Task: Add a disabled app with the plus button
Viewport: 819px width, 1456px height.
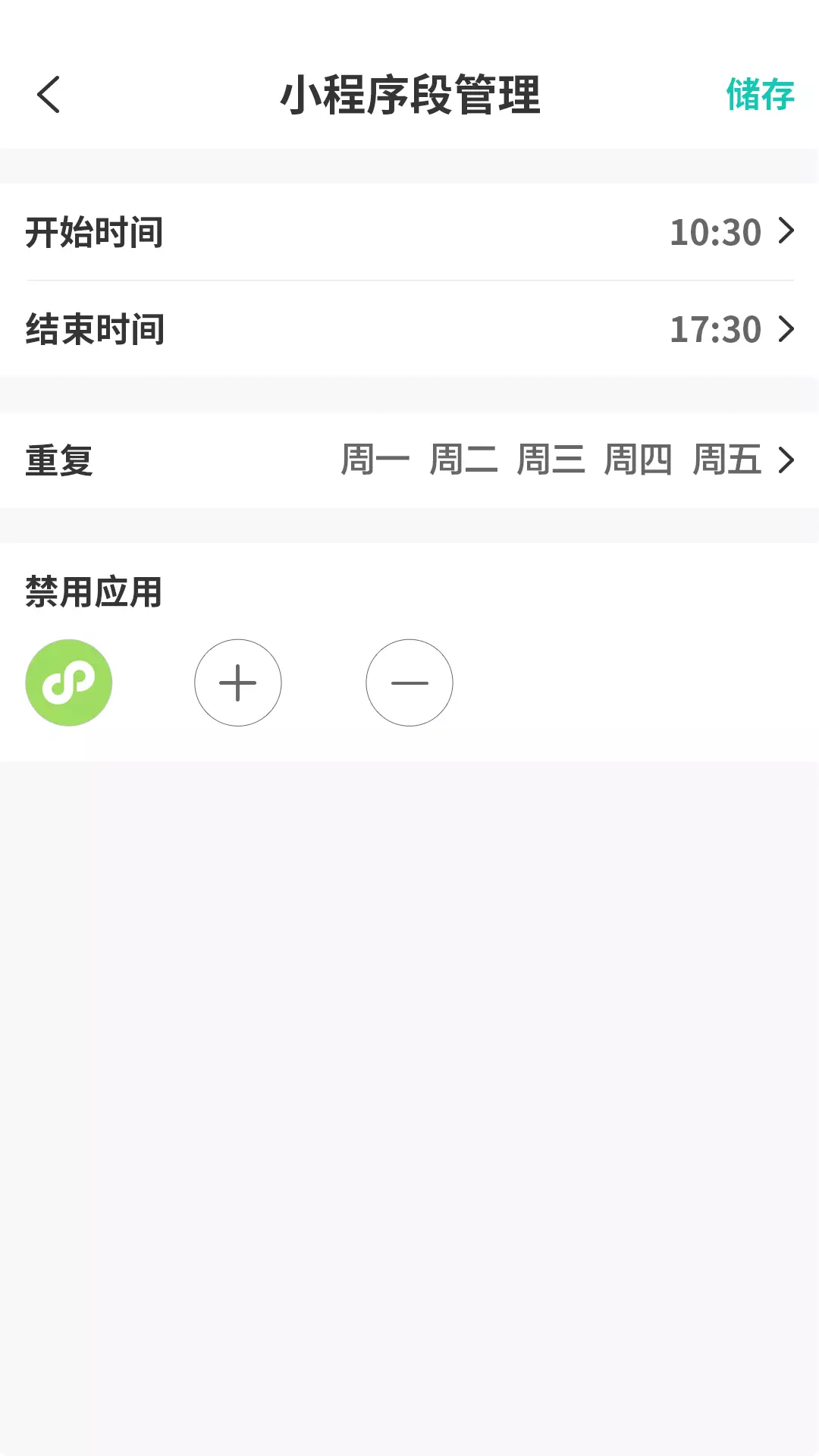Action: point(238,682)
